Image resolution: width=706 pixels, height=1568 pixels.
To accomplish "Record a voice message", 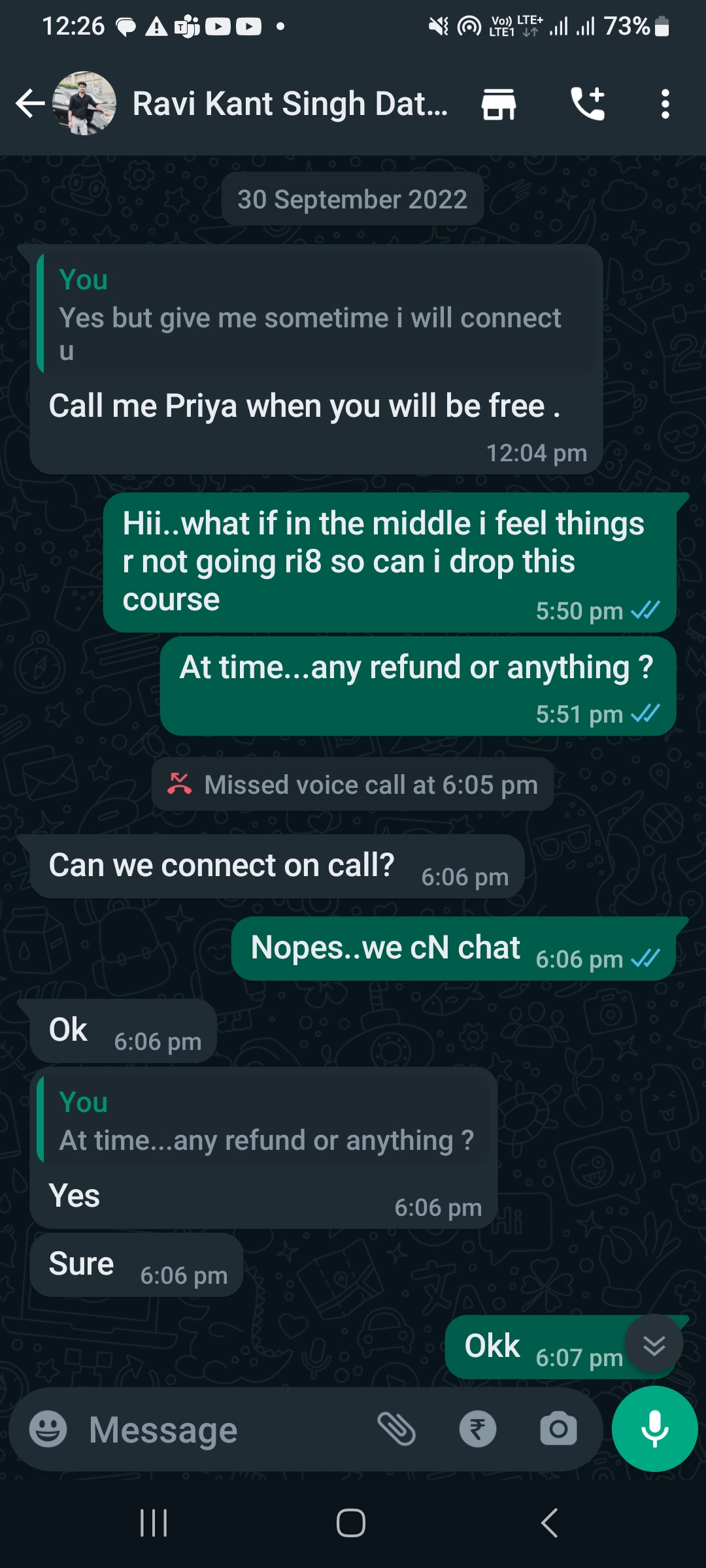I will click(654, 1429).
